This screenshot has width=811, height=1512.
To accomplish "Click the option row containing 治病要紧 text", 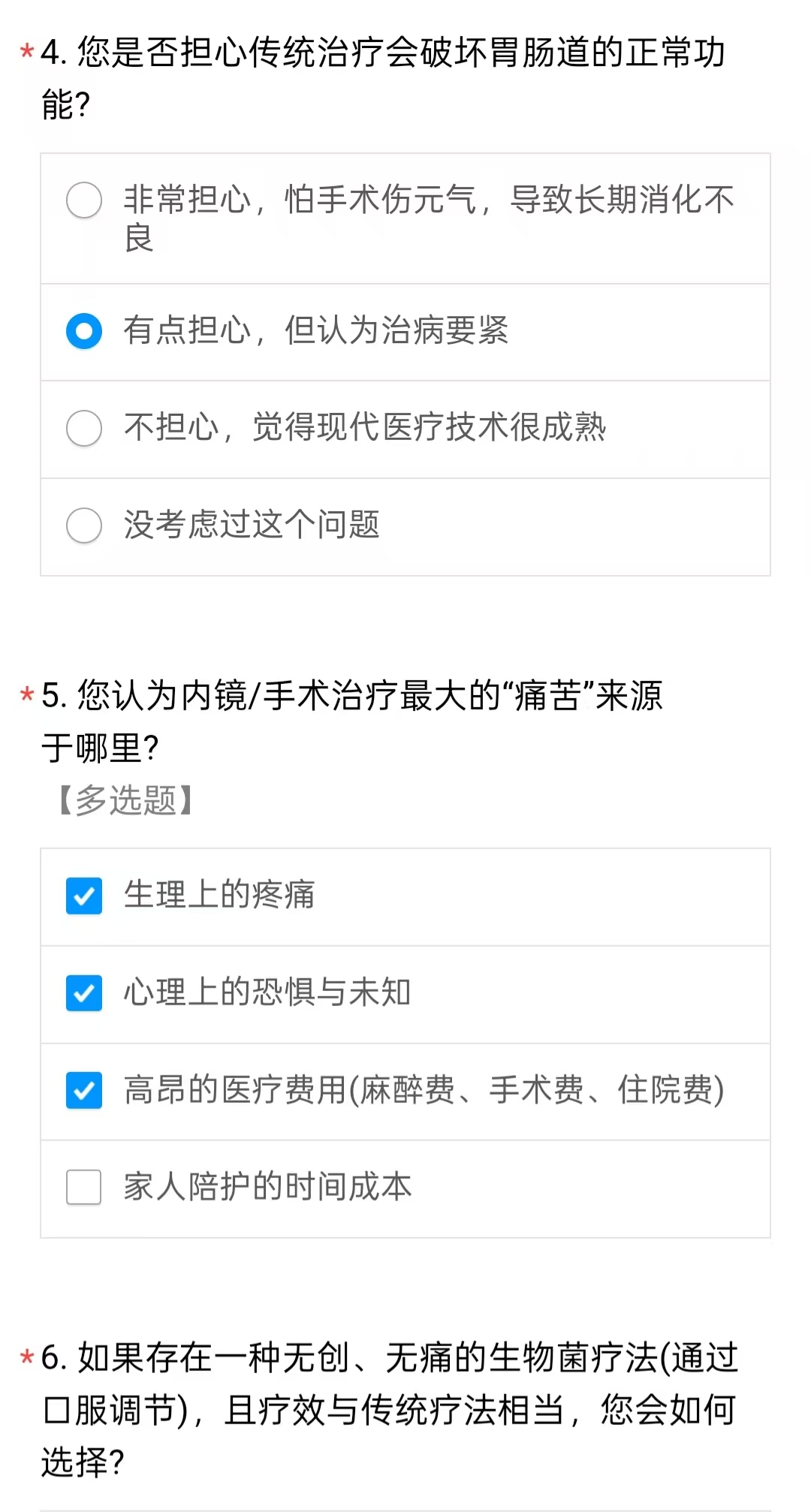I will [405, 331].
